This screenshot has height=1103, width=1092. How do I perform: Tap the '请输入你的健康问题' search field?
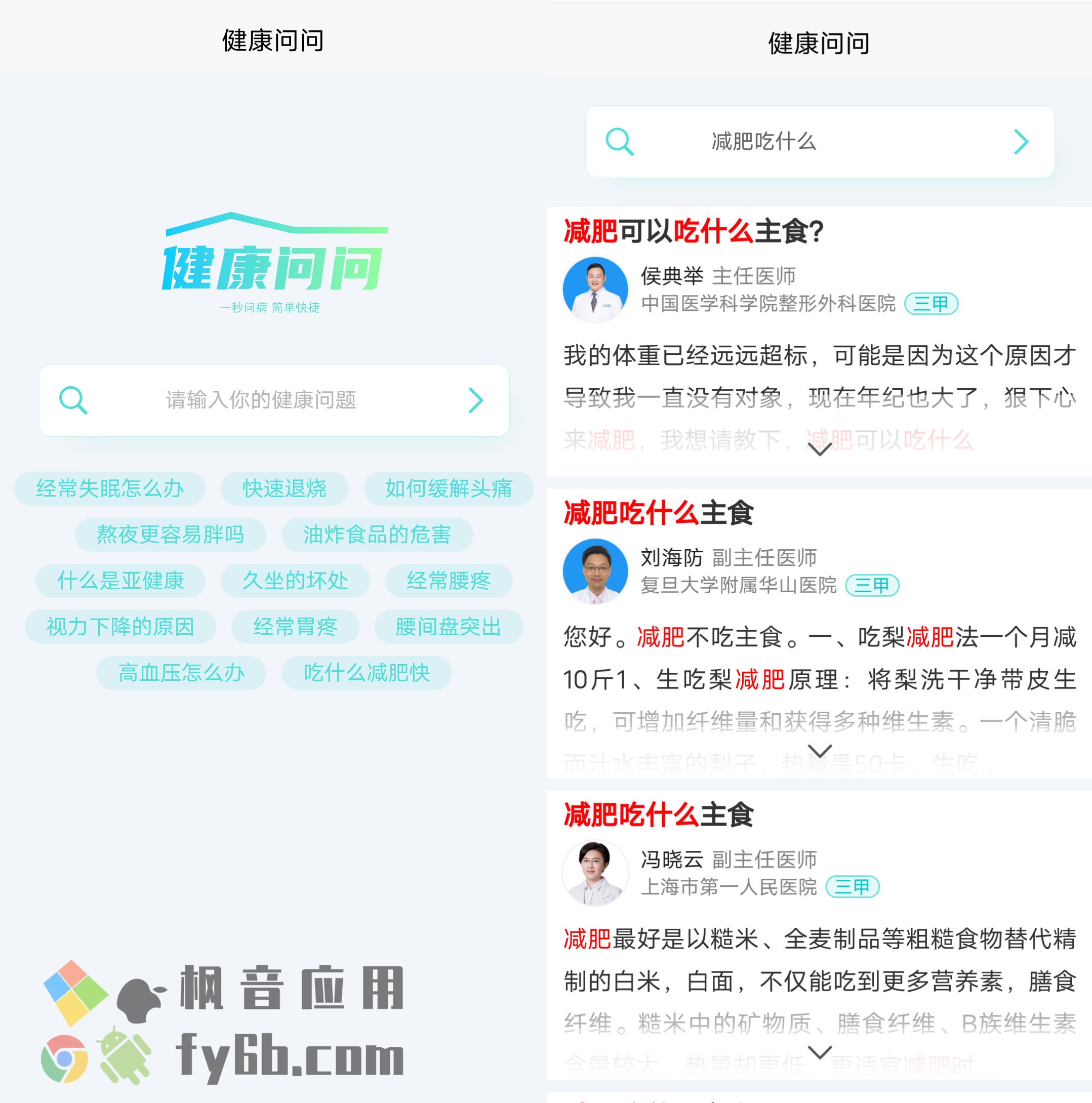[261, 400]
